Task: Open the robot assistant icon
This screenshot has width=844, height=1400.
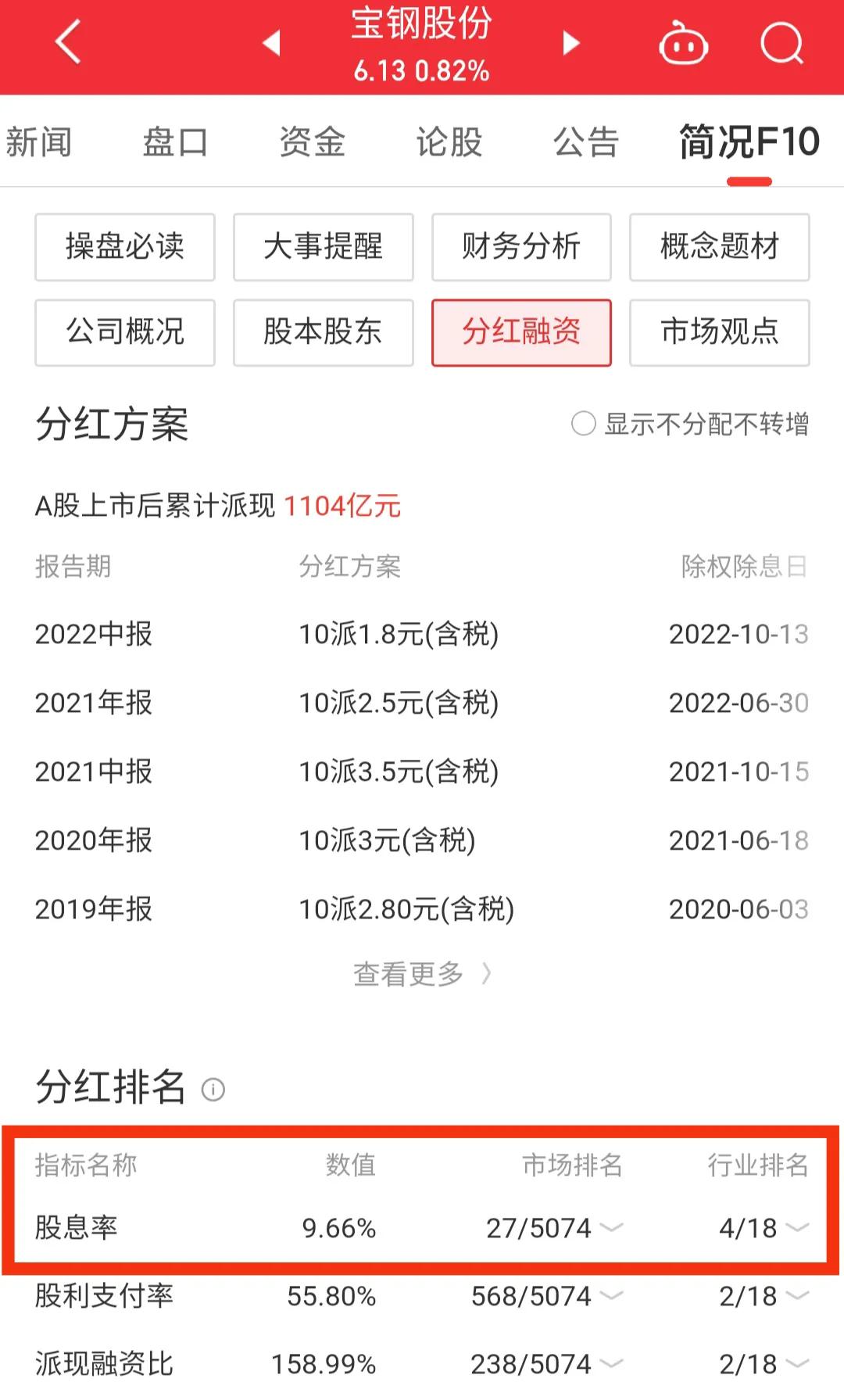Action: click(684, 43)
